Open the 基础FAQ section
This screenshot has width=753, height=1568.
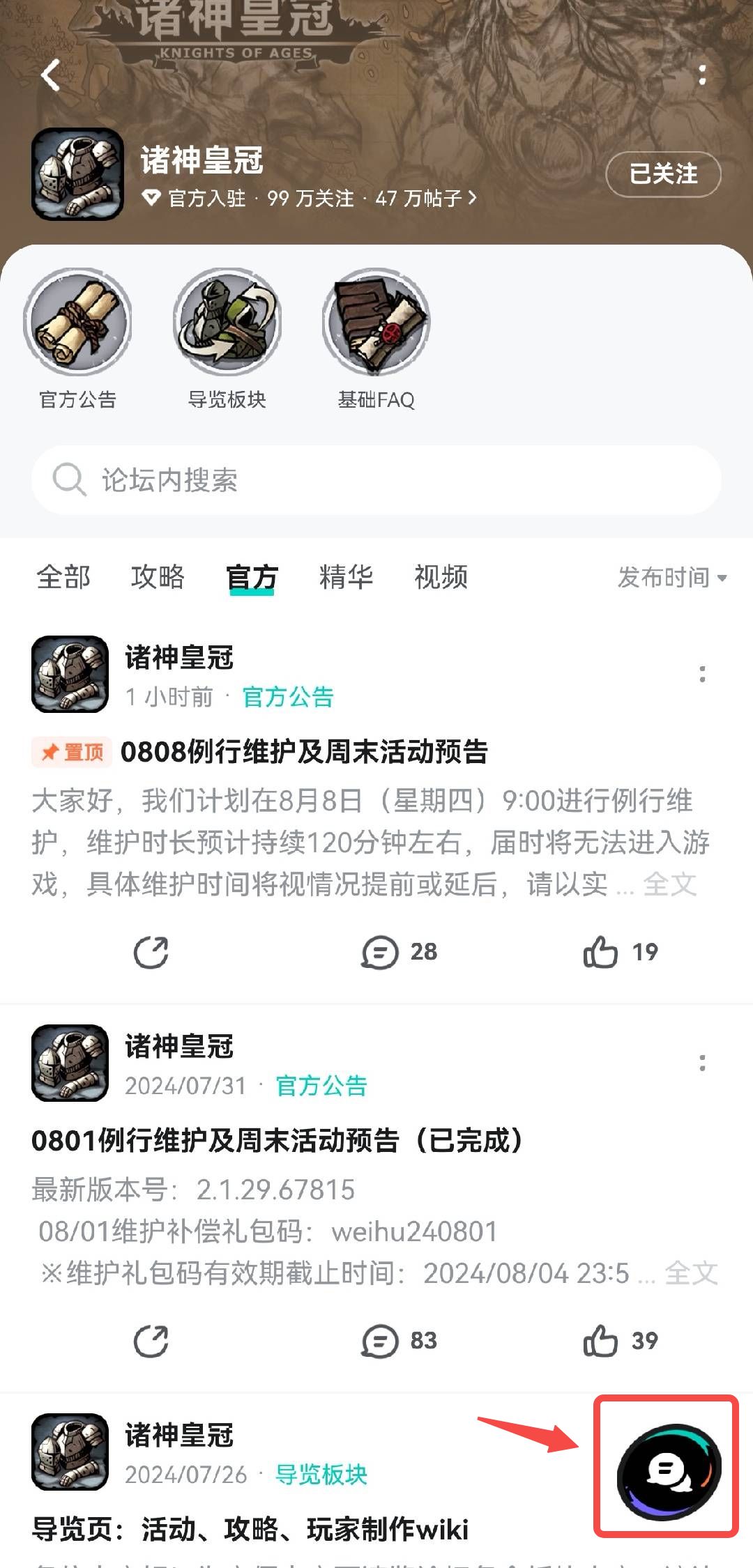(376, 339)
